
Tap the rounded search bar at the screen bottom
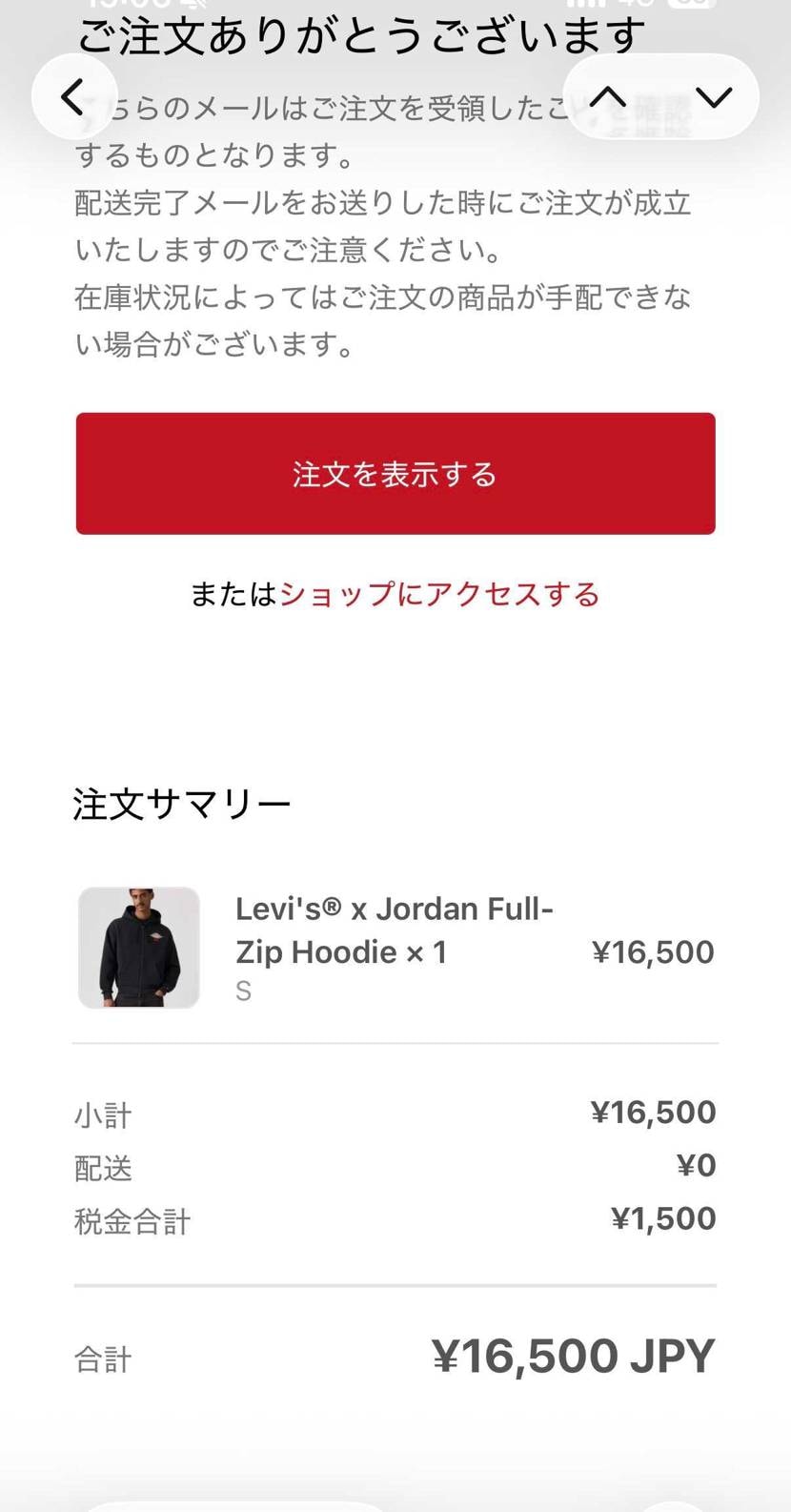(x=236, y=1506)
